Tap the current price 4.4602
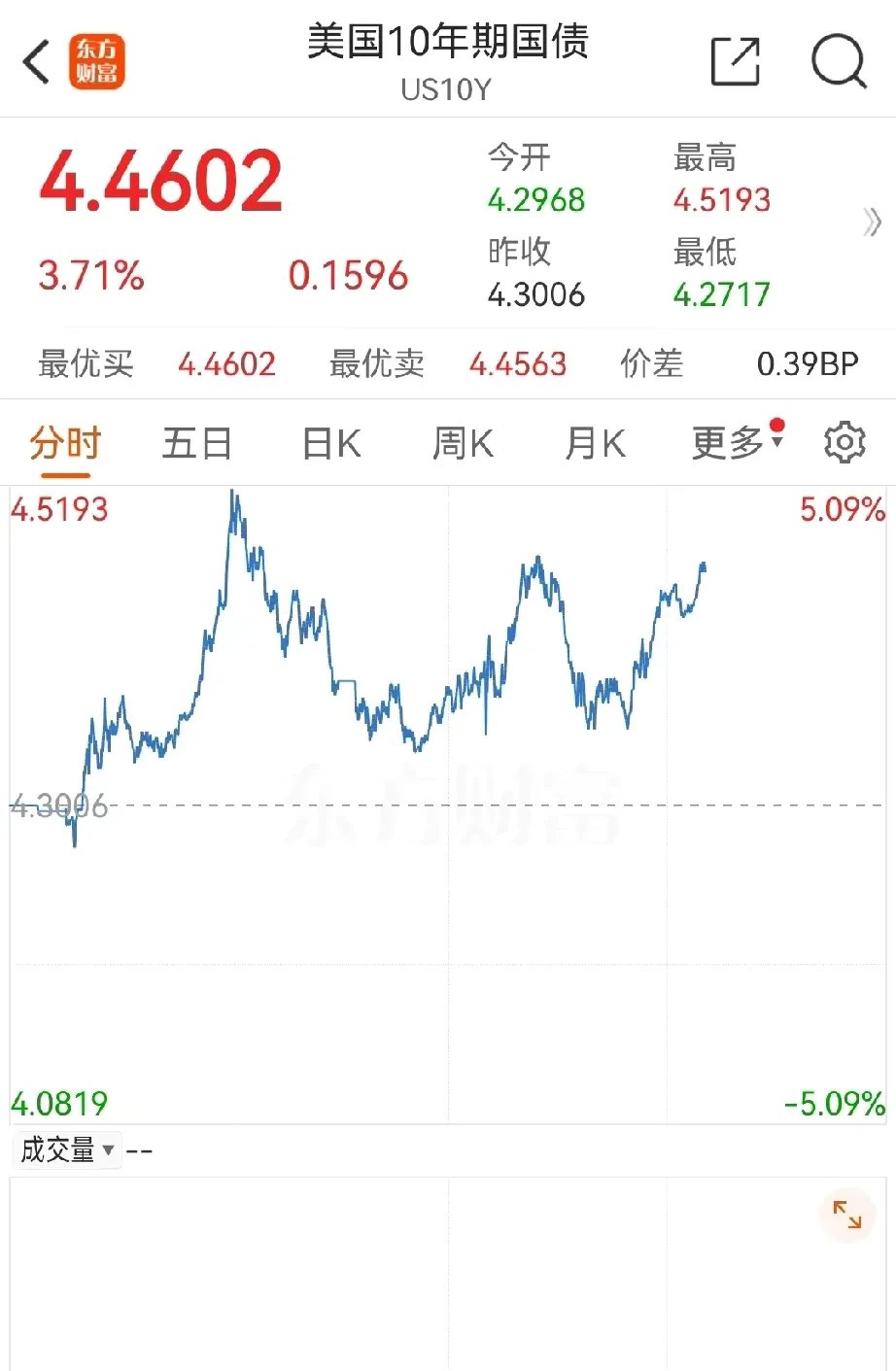Image resolution: width=896 pixels, height=1371 pixels. (x=161, y=180)
